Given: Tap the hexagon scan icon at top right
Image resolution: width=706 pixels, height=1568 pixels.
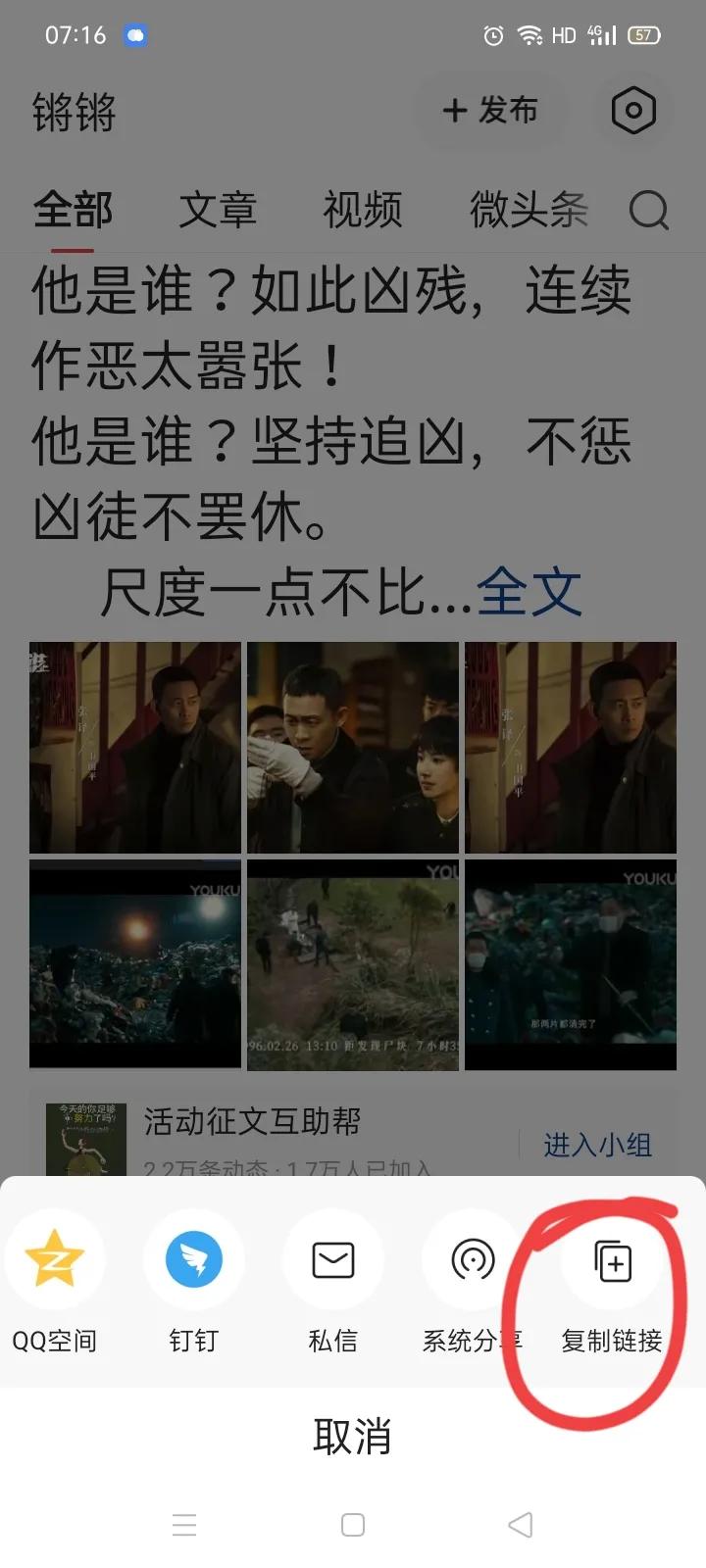Looking at the screenshot, I should (633, 111).
